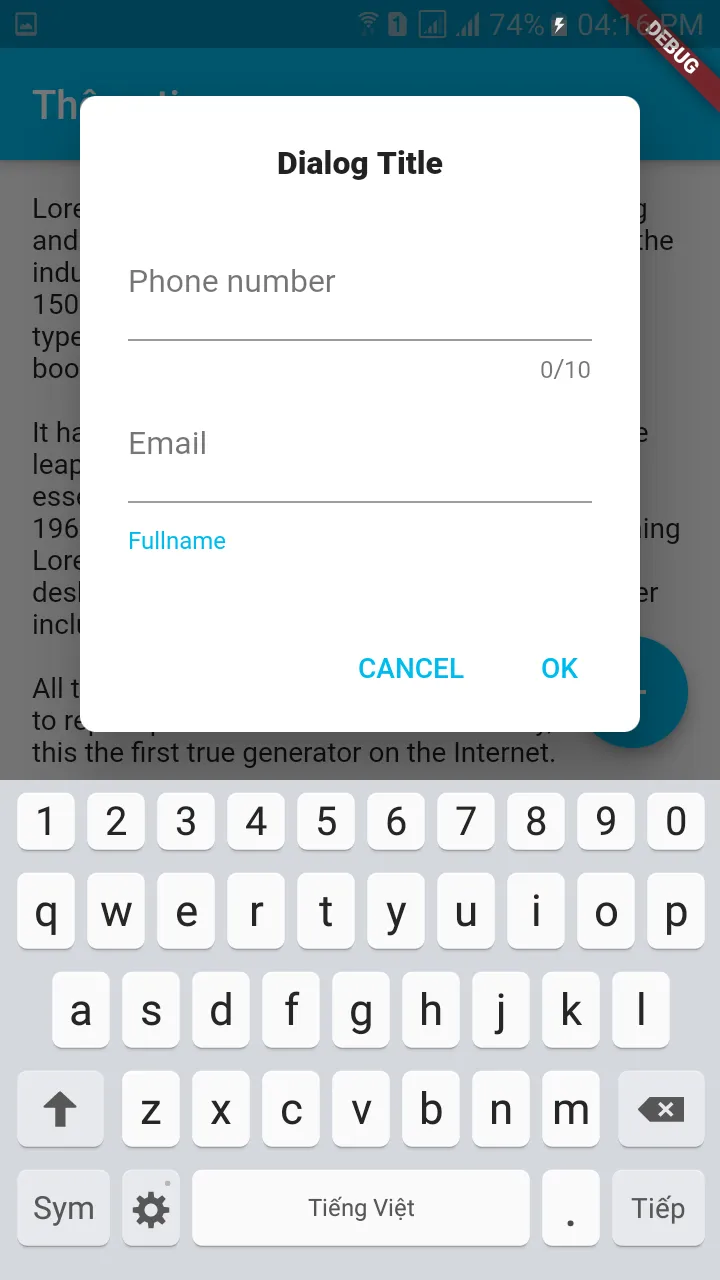Enable shift on the keyboard
Screen dimensions: 720x1280
click(x=60, y=1109)
